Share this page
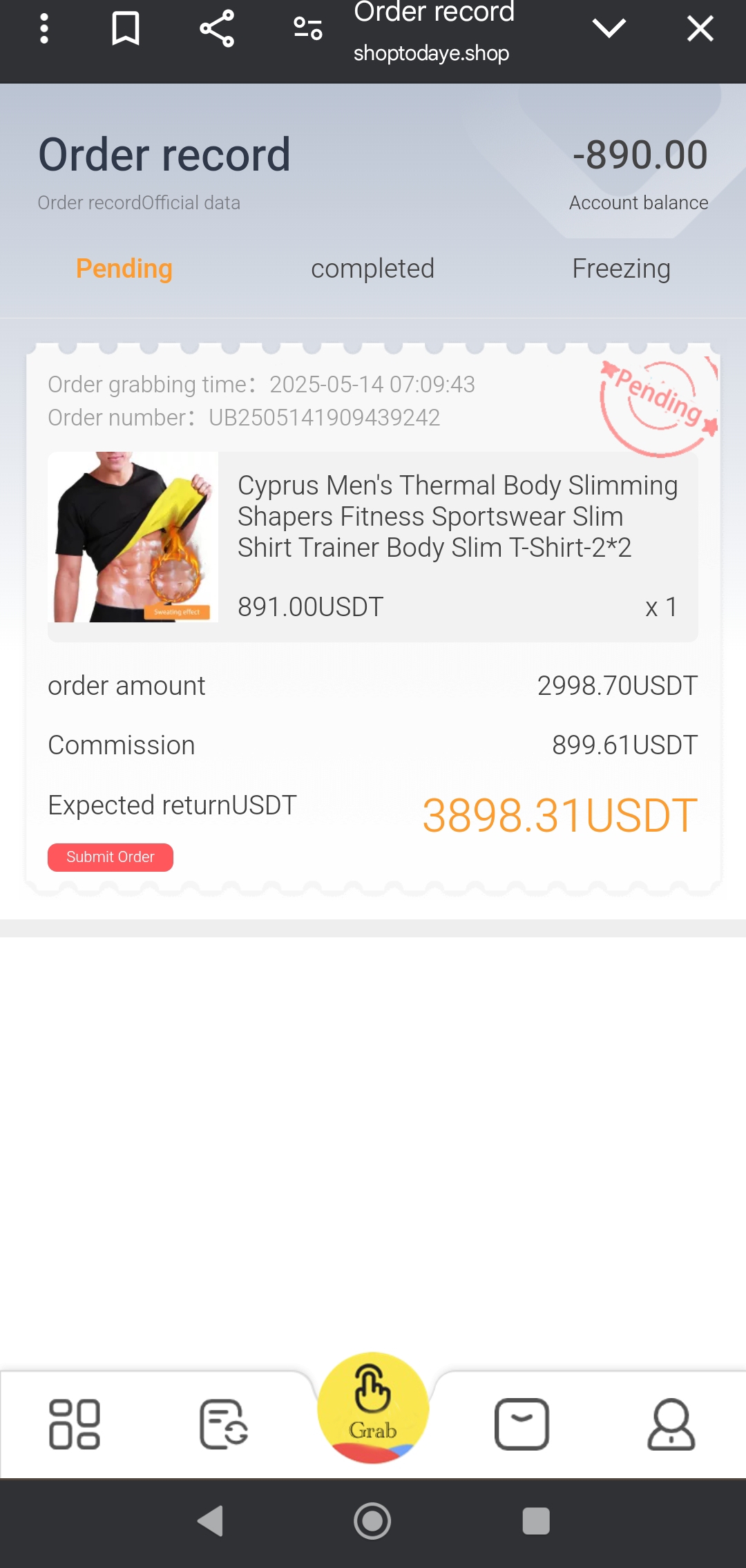 point(217,29)
